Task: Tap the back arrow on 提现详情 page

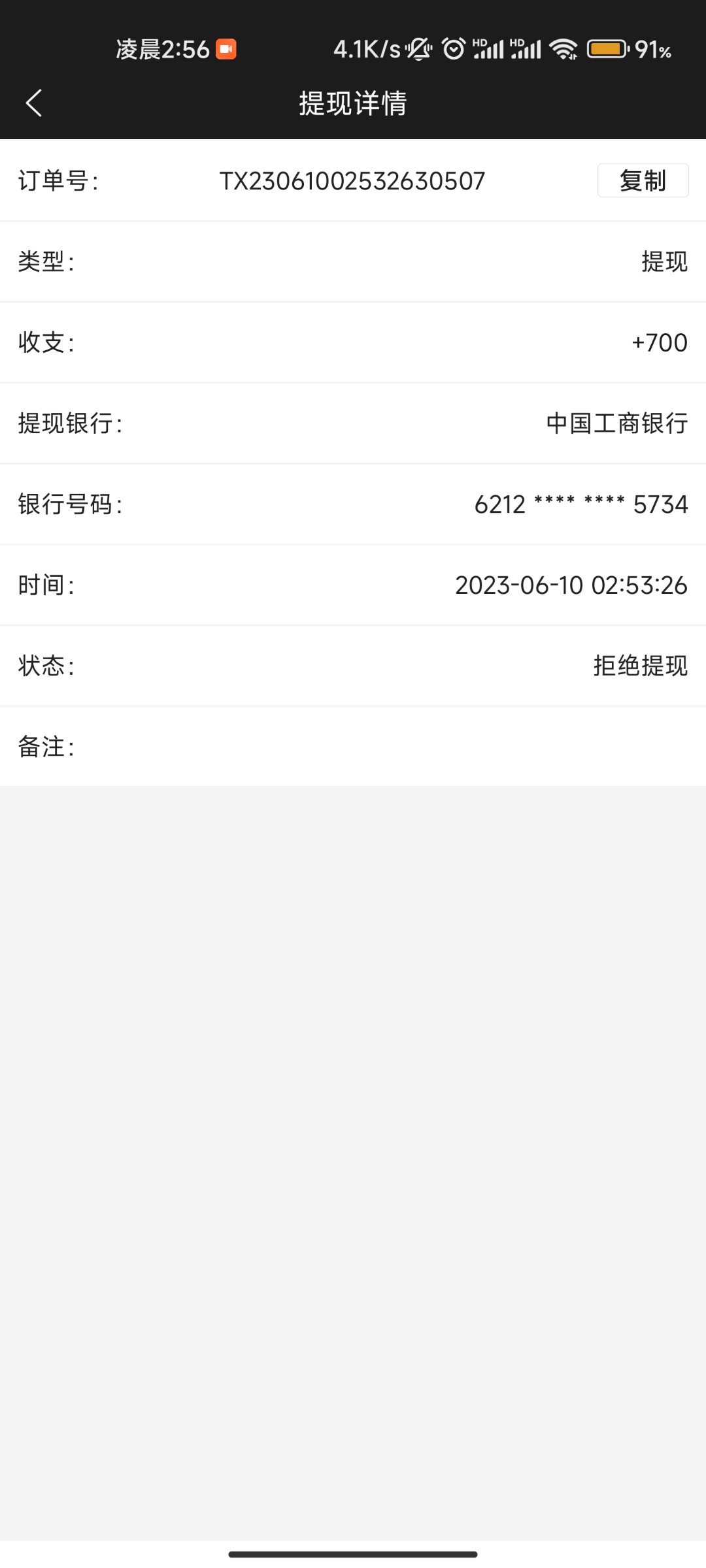Action: coord(34,103)
